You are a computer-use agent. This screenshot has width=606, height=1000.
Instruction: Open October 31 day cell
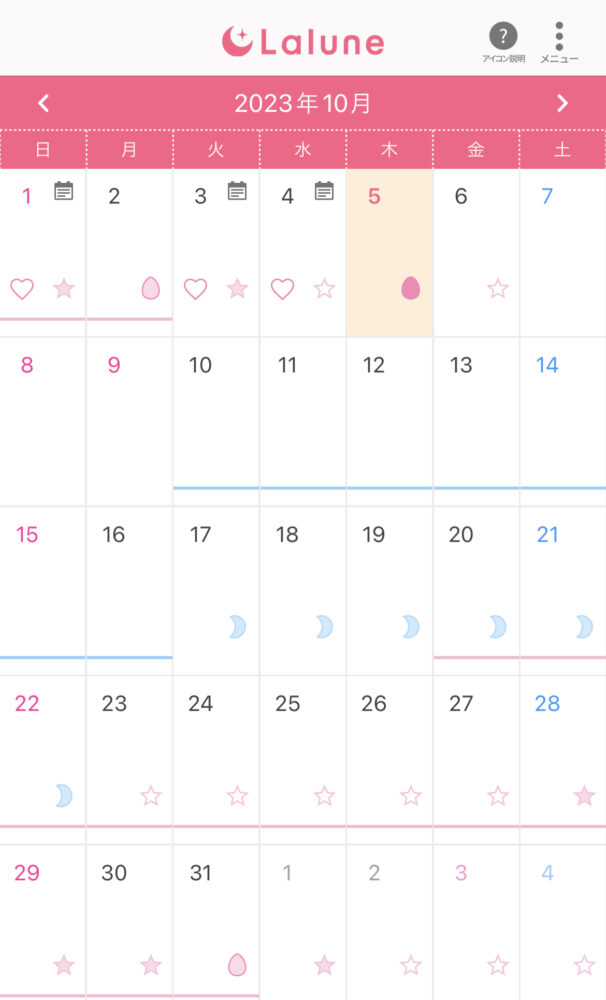point(216,922)
